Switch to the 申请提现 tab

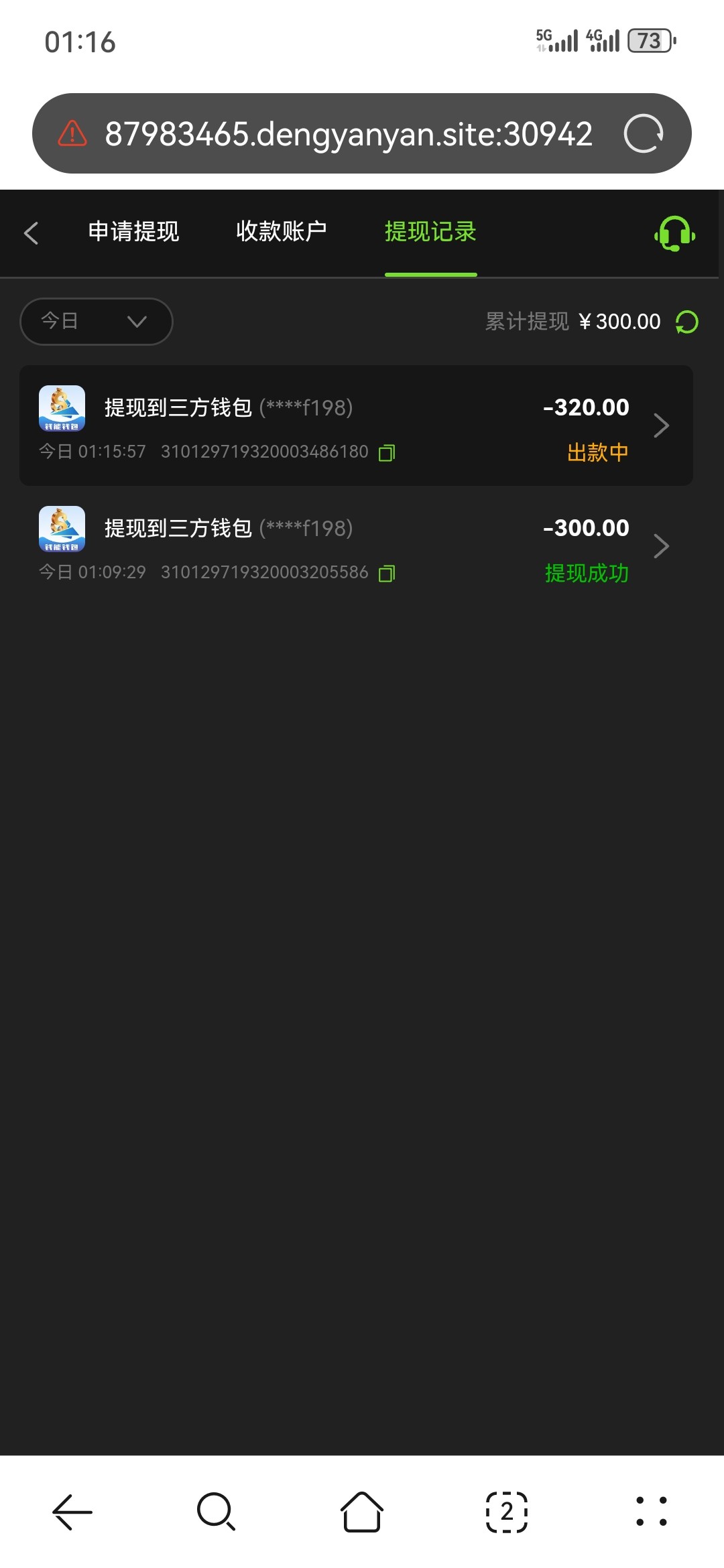pyautogui.click(x=134, y=232)
